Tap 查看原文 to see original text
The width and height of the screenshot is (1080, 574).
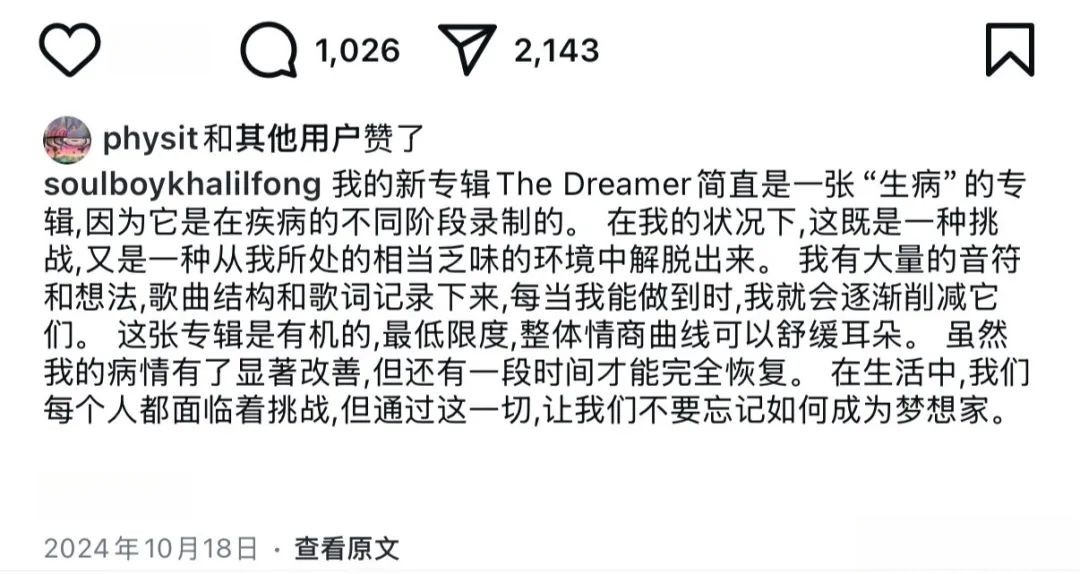click(x=346, y=548)
